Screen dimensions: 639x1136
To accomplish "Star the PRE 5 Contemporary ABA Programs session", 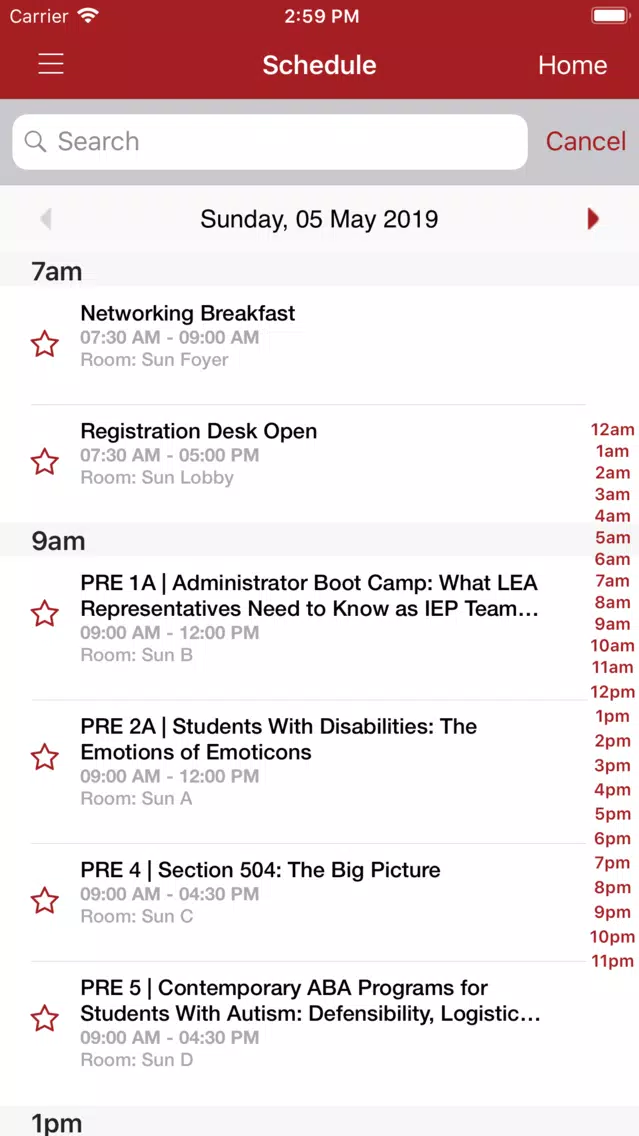I will (x=45, y=1019).
